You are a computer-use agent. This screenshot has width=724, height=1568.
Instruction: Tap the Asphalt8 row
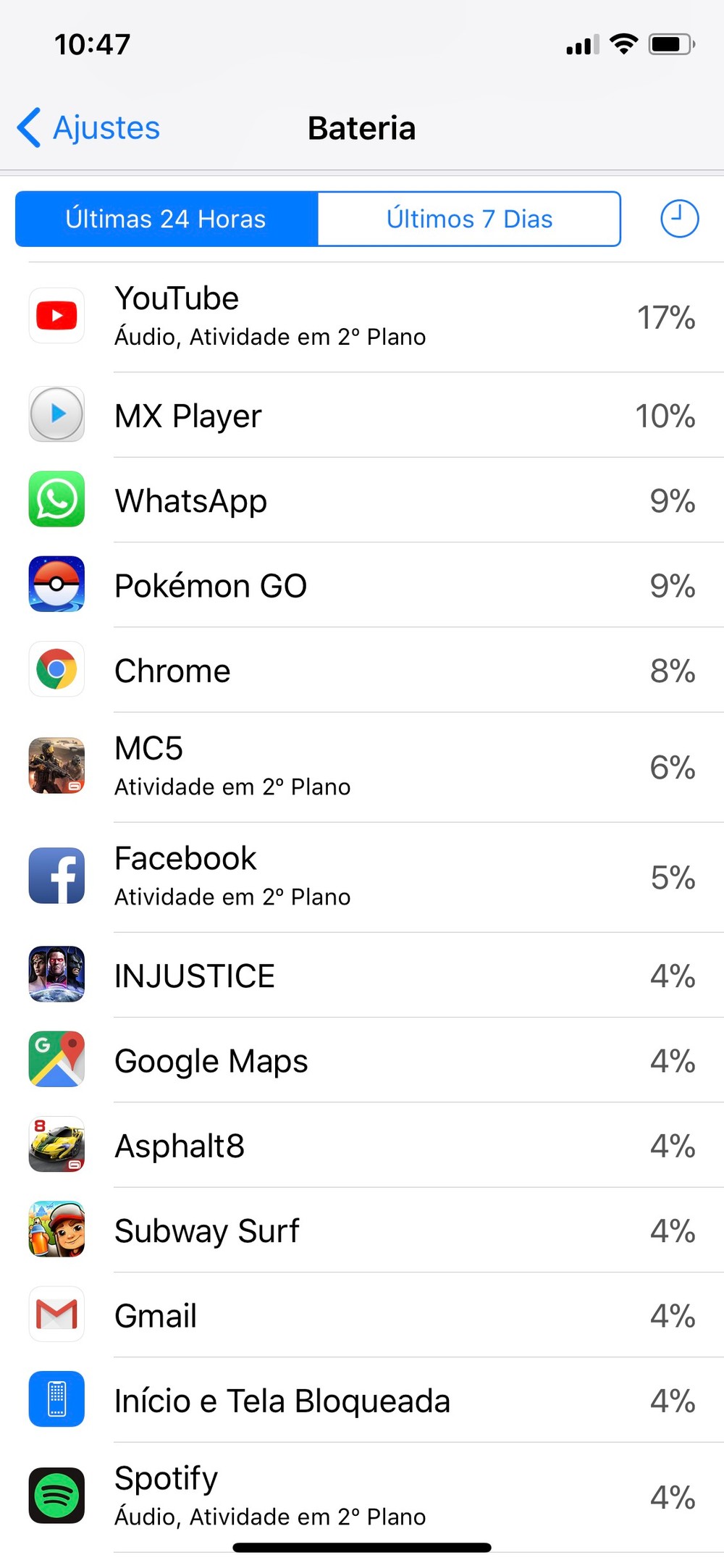tap(362, 1145)
